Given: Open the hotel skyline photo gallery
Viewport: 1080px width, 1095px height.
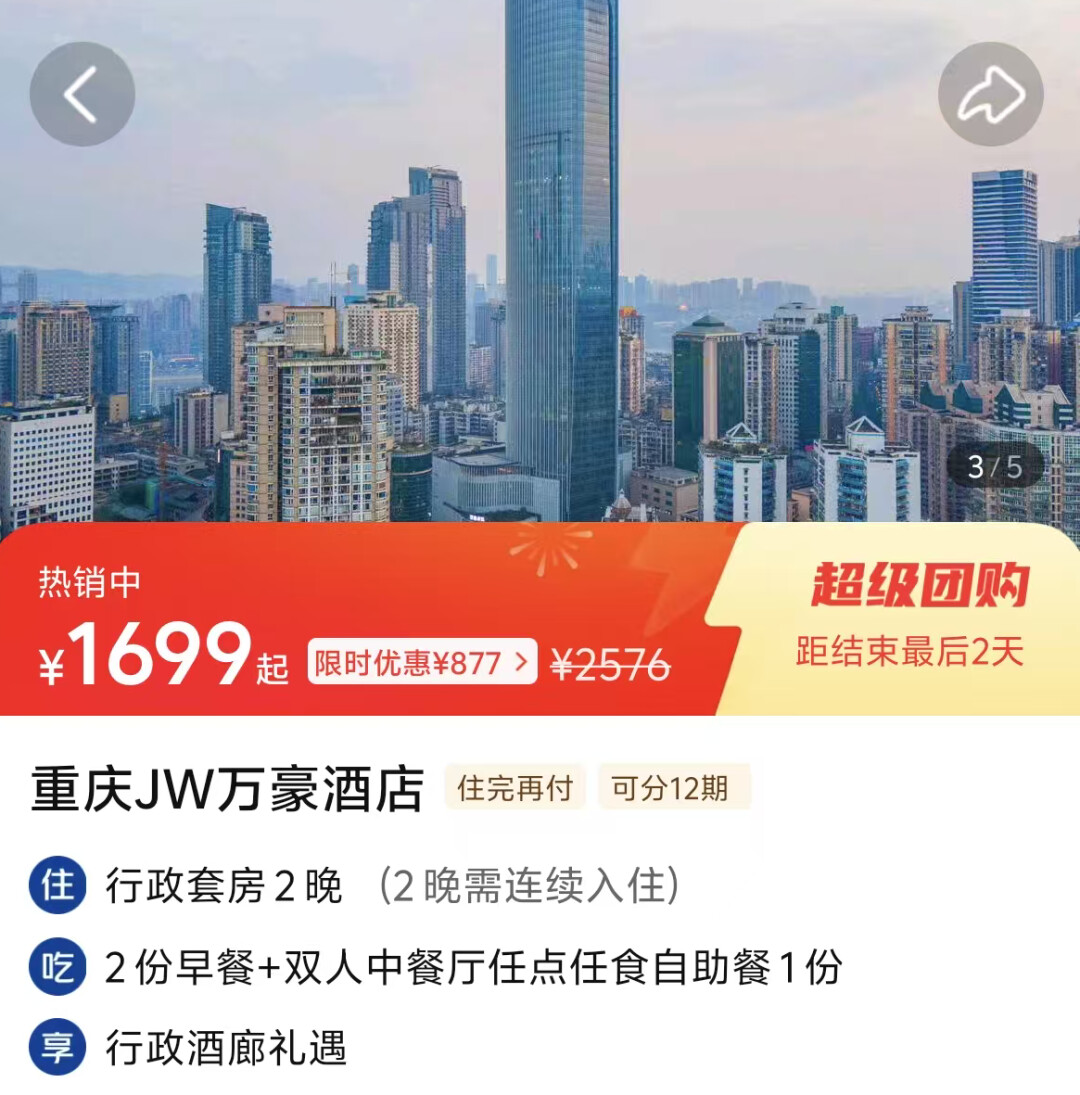Looking at the screenshot, I should coord(540,300).
